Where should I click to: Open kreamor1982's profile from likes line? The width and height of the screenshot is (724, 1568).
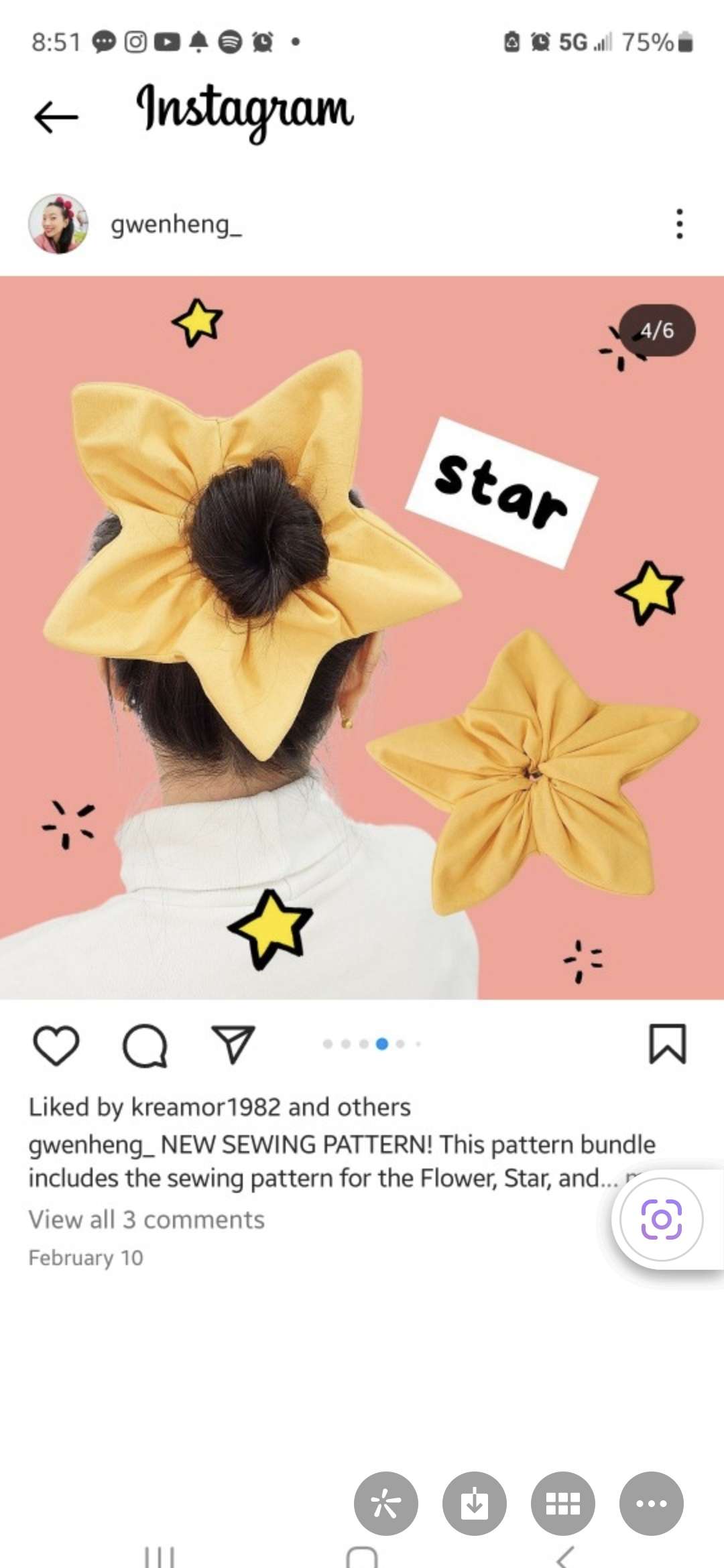tap(205, 1107)
